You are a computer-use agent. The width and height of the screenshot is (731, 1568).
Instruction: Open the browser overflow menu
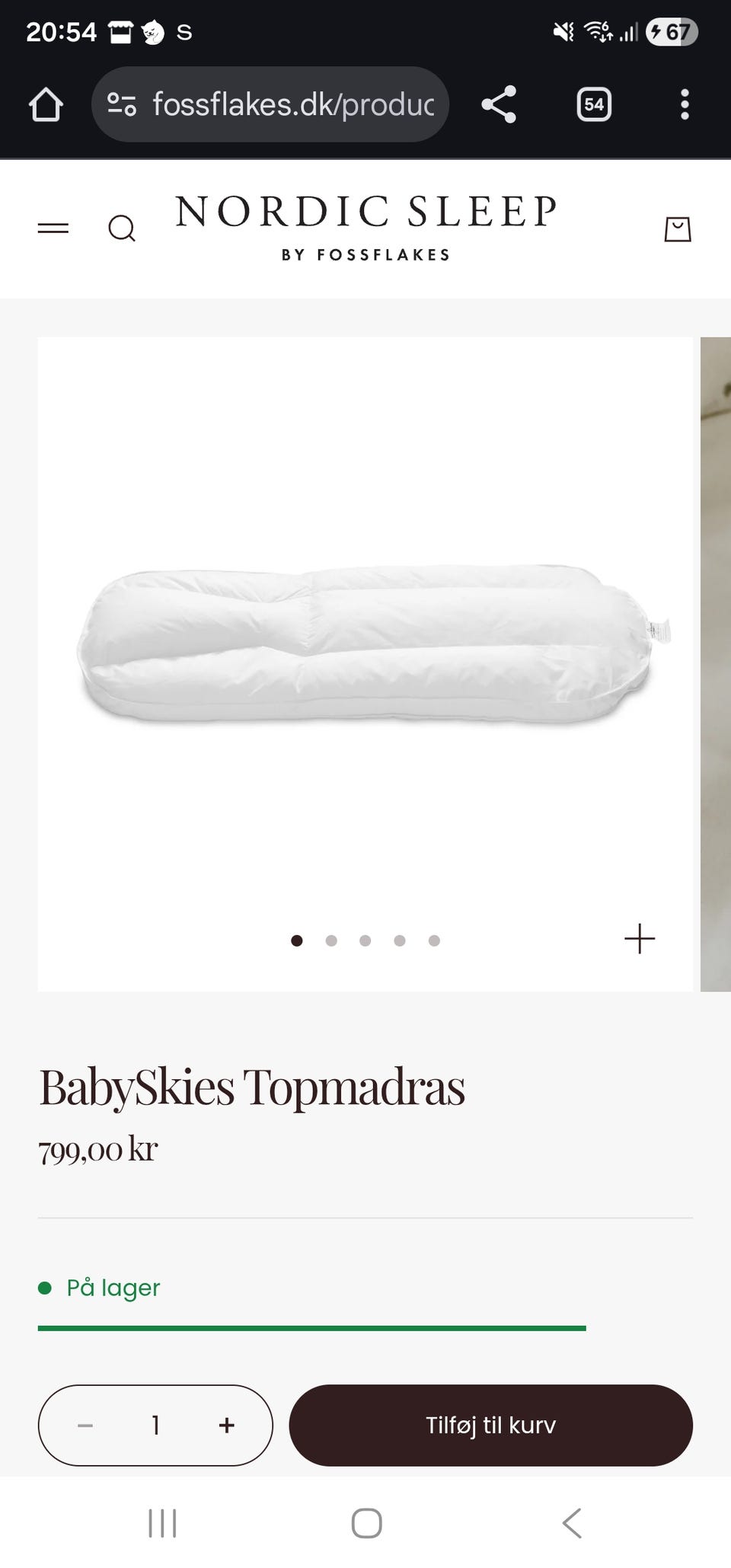[685, 104]
